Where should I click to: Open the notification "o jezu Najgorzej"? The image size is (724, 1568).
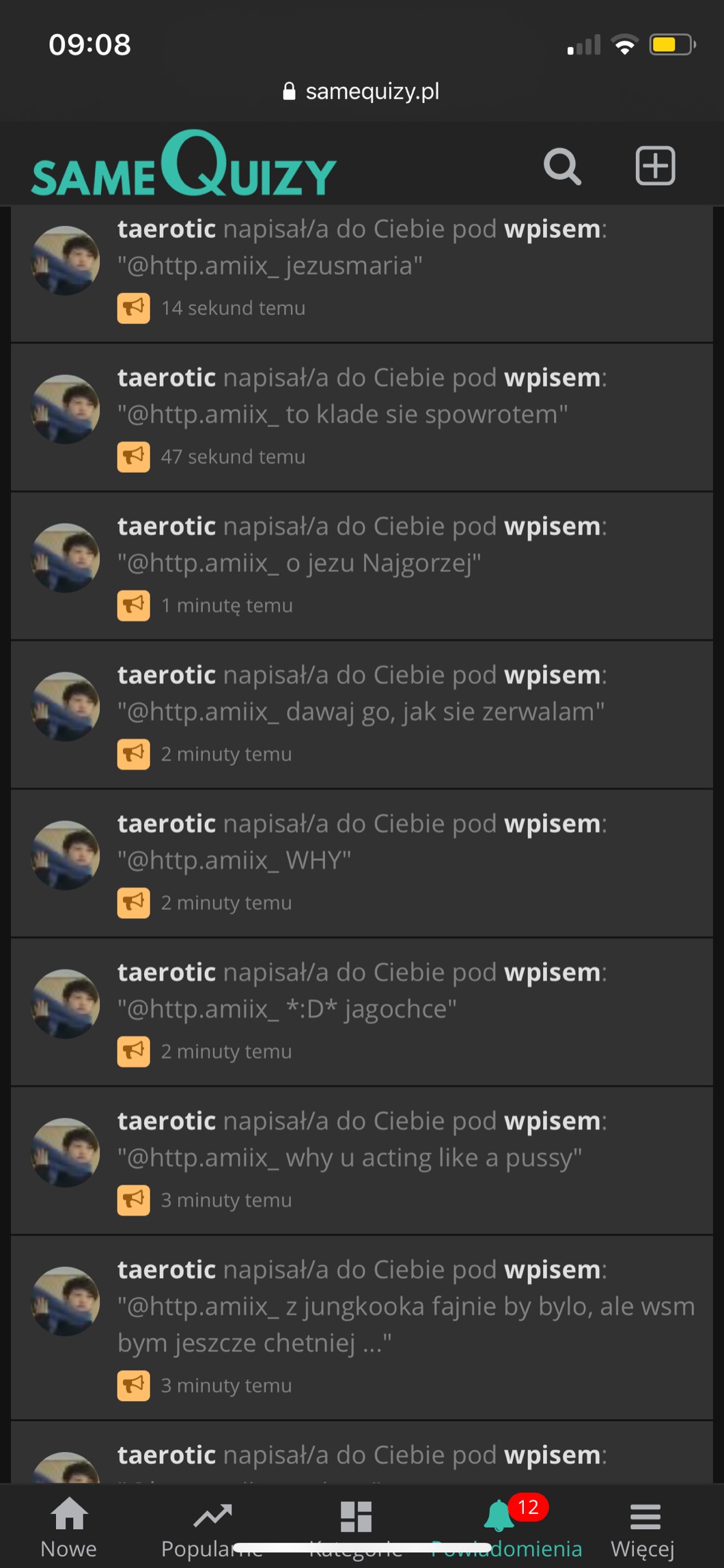[x=362, y=564]
